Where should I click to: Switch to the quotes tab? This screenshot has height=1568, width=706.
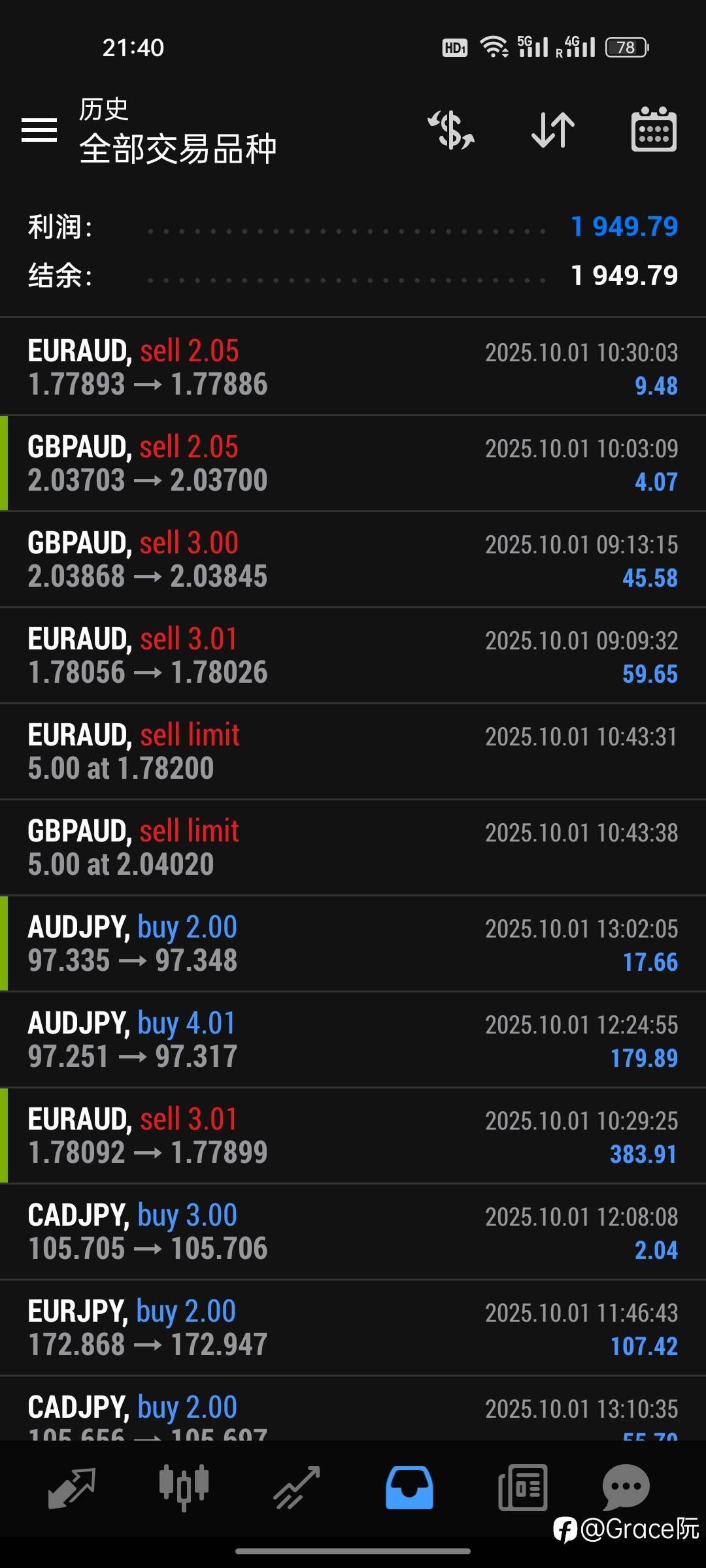pyautogui.click(x=72, y=1488)
